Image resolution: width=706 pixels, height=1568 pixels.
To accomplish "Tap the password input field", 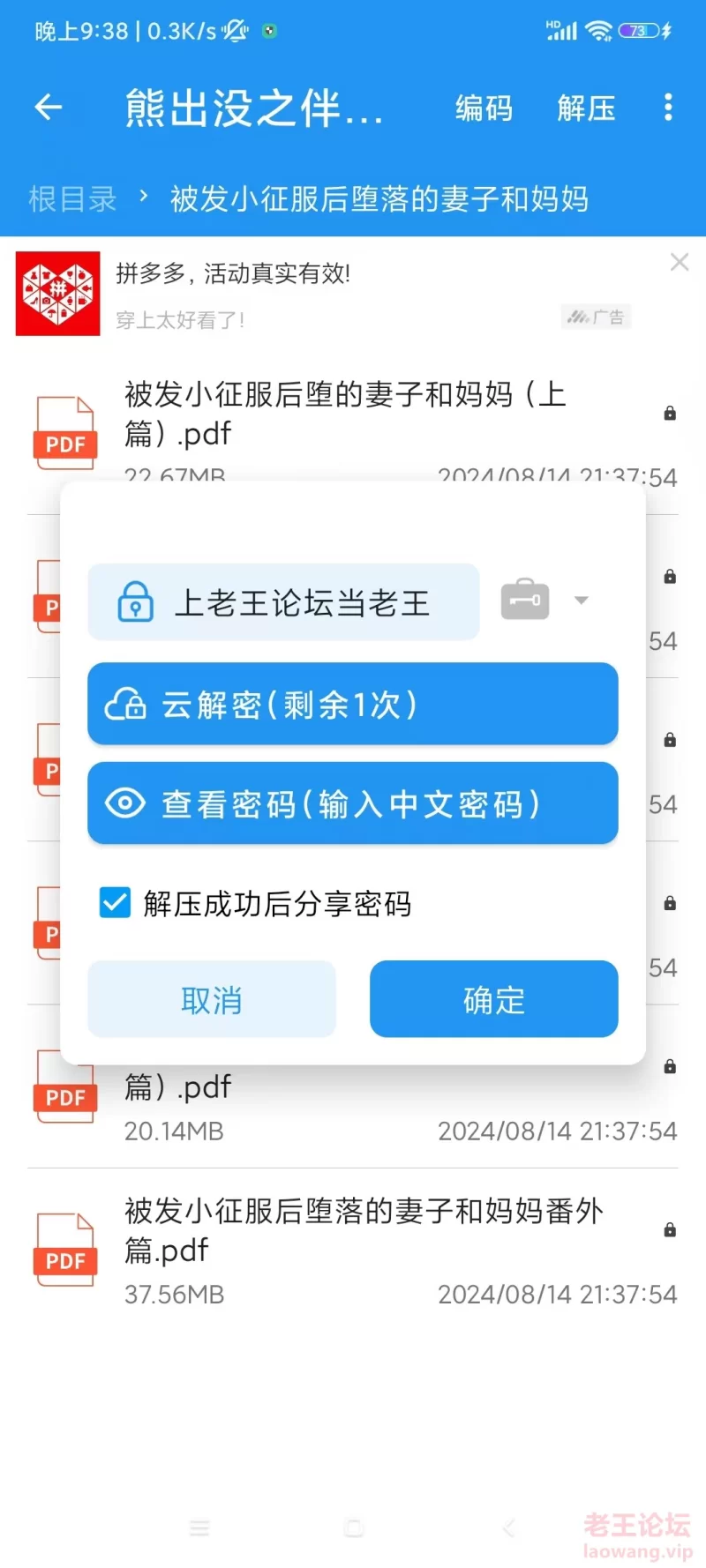I will click(x=283, y=602).
